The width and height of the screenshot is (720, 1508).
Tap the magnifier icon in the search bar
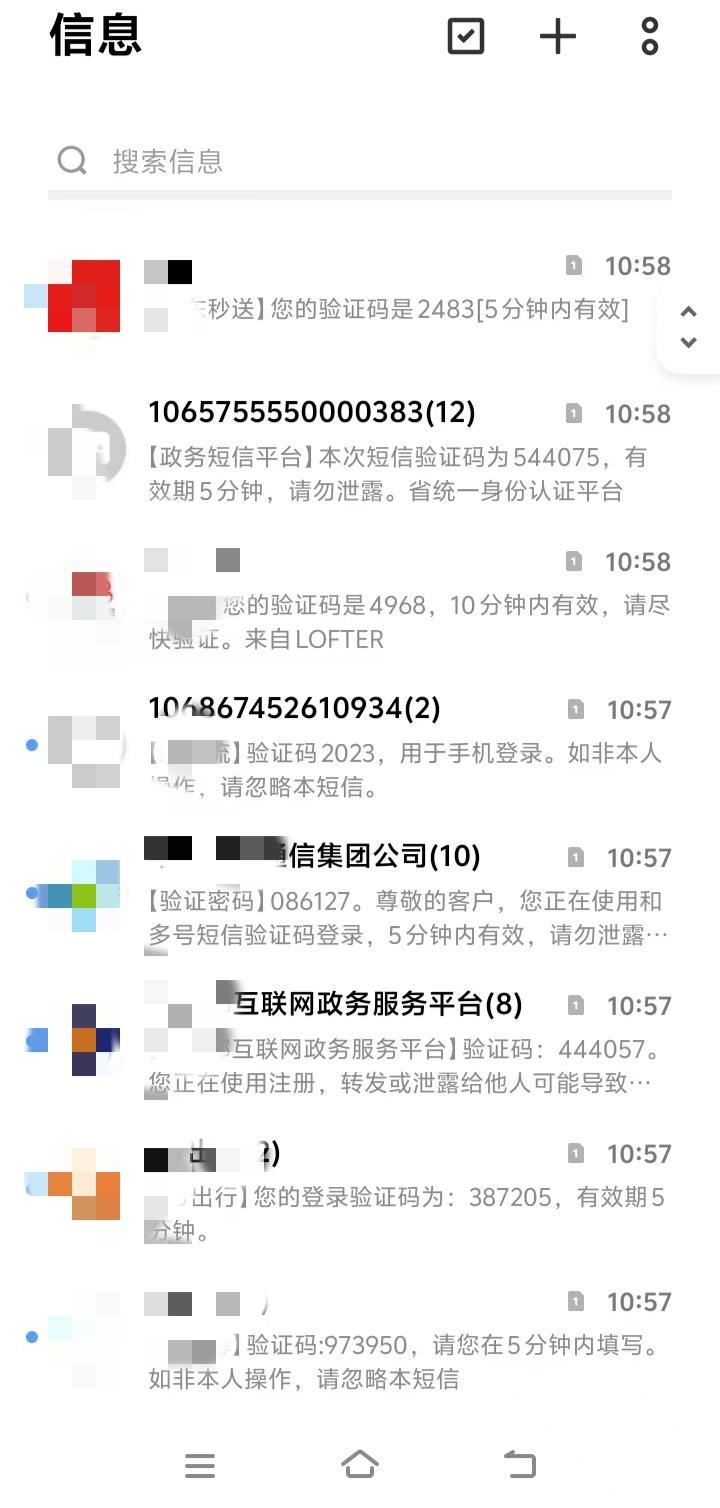click(x=71, y=160)
